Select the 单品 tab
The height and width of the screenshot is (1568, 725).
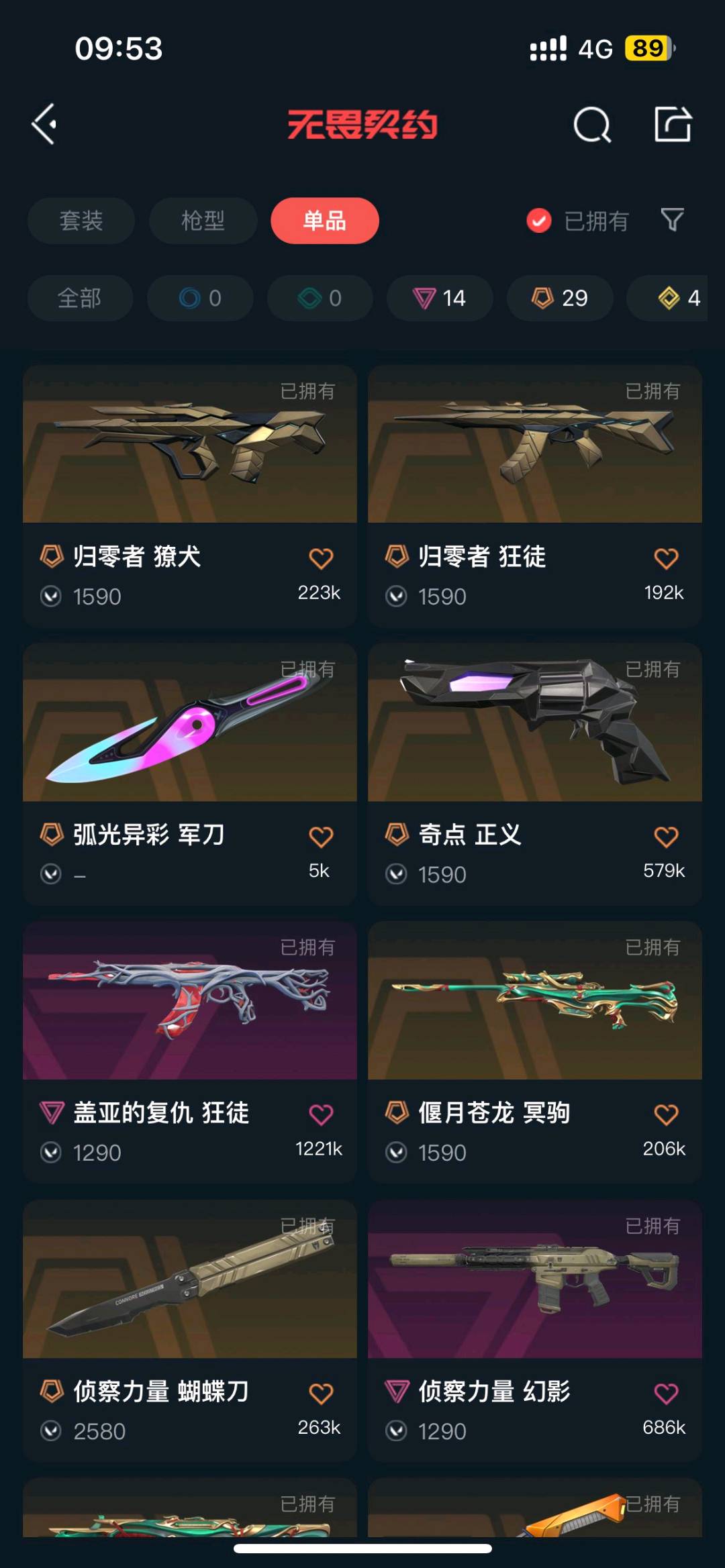tap(325, 221)
